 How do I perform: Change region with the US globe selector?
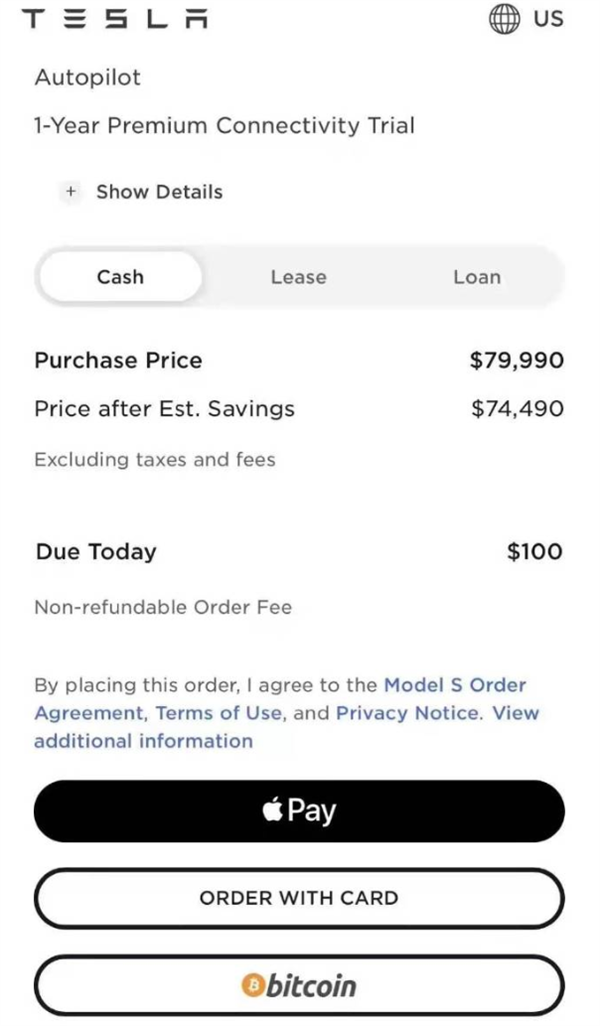[x=526, y=19]
